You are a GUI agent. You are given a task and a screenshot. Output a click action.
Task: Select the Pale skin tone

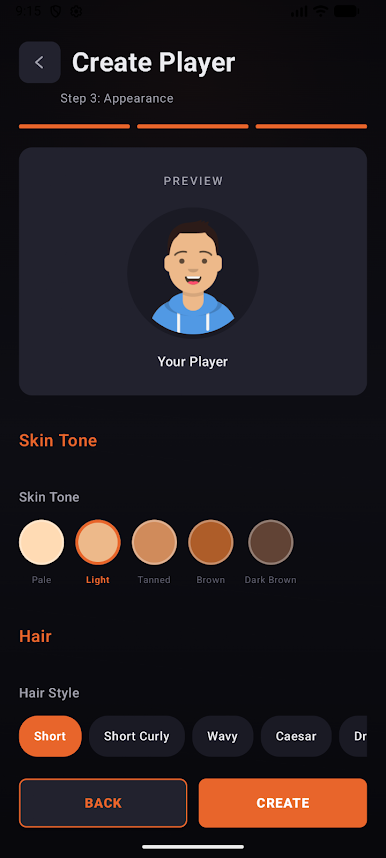pos(42,542)
